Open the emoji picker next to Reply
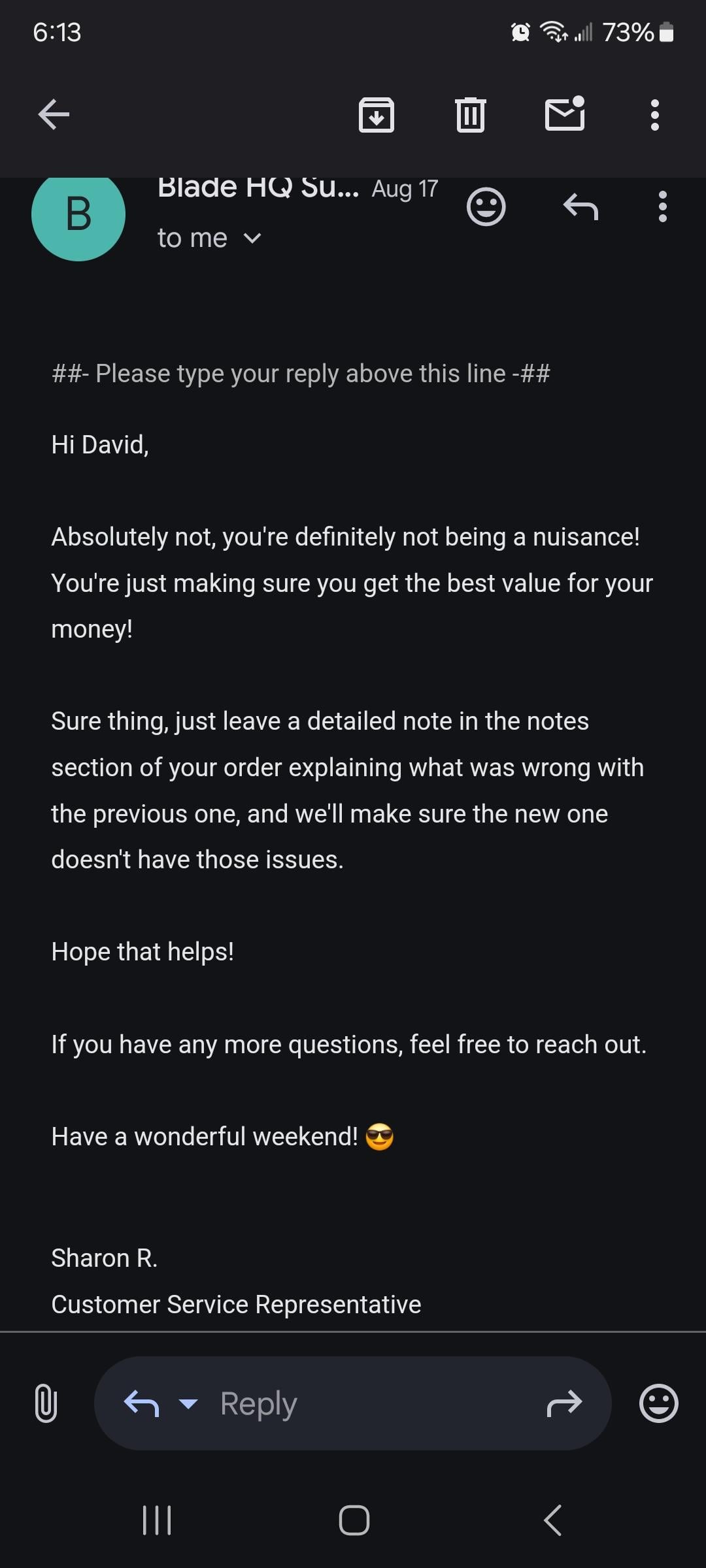 (658, 1403)
